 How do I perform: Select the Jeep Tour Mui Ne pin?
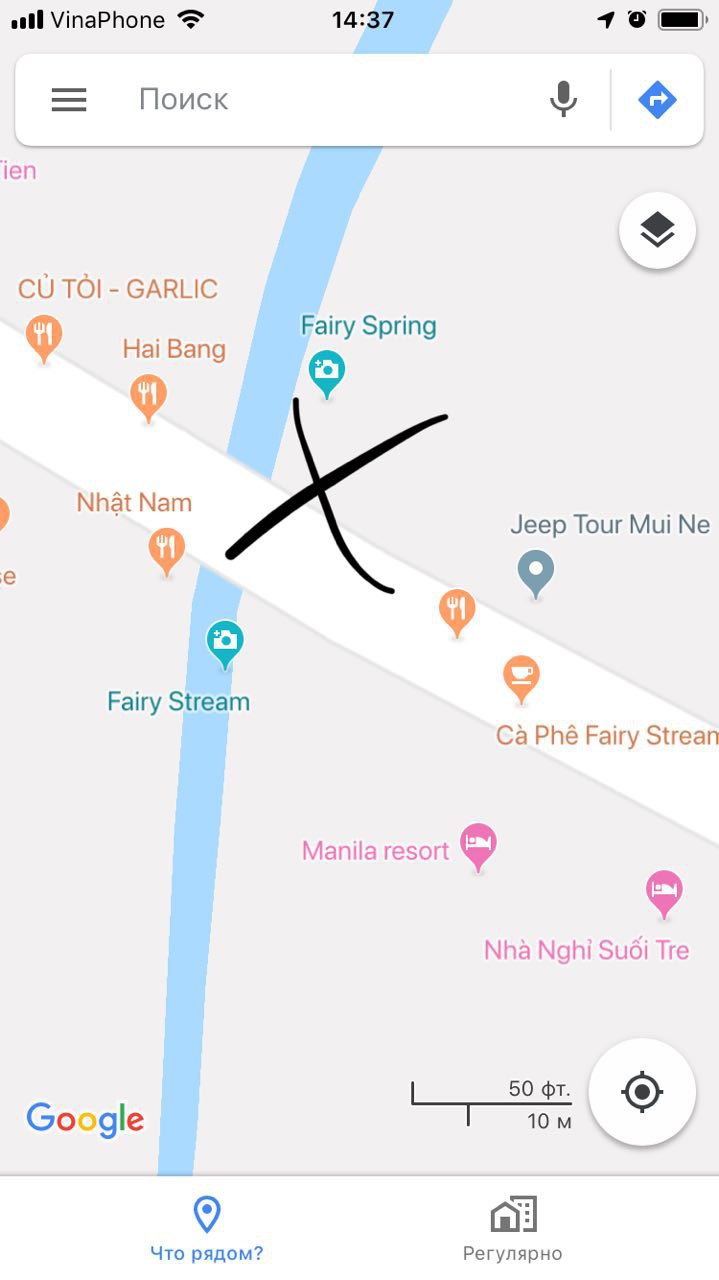536,572
